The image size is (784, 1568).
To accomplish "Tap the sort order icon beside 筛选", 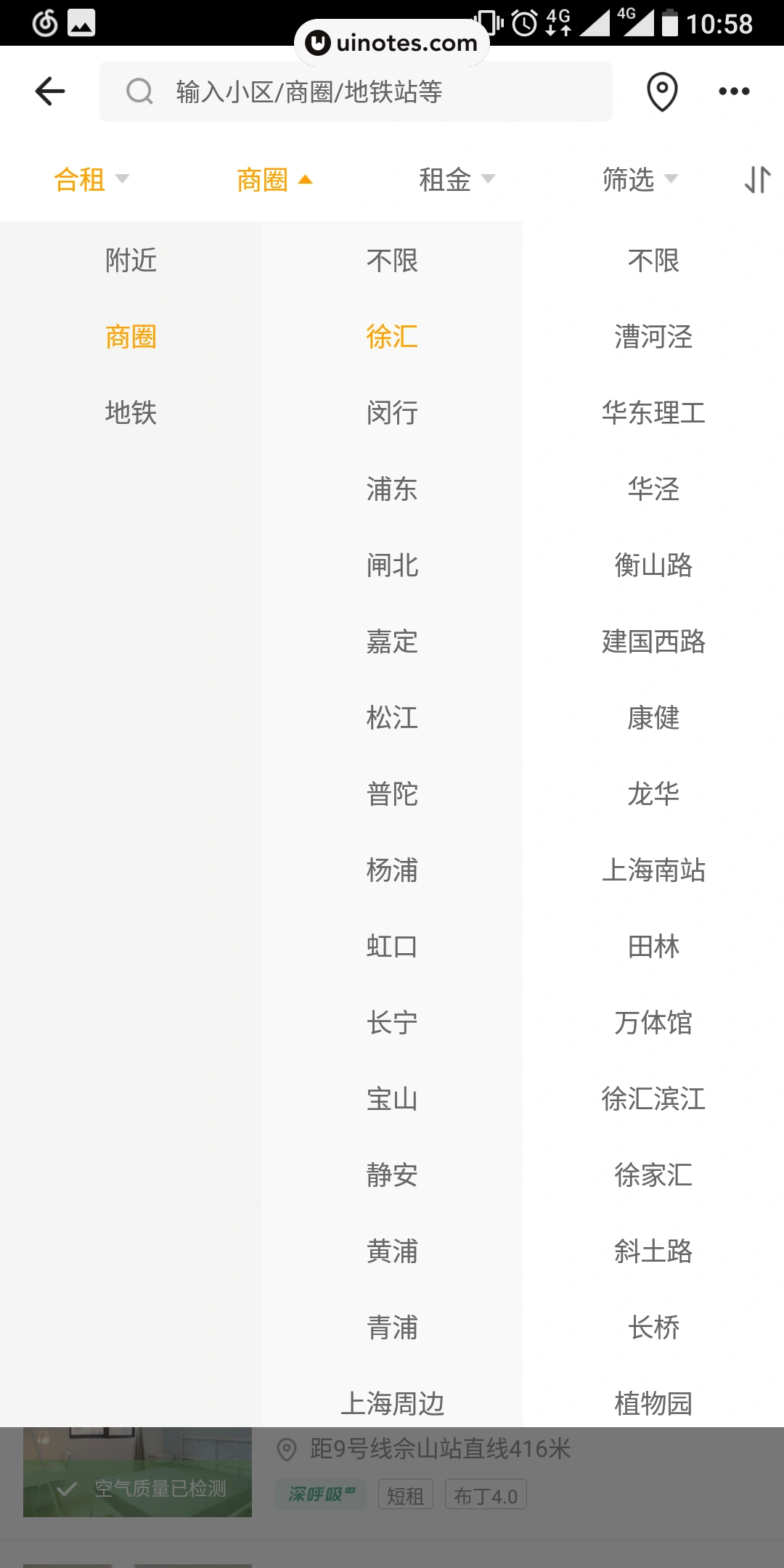I will [756, 179].
